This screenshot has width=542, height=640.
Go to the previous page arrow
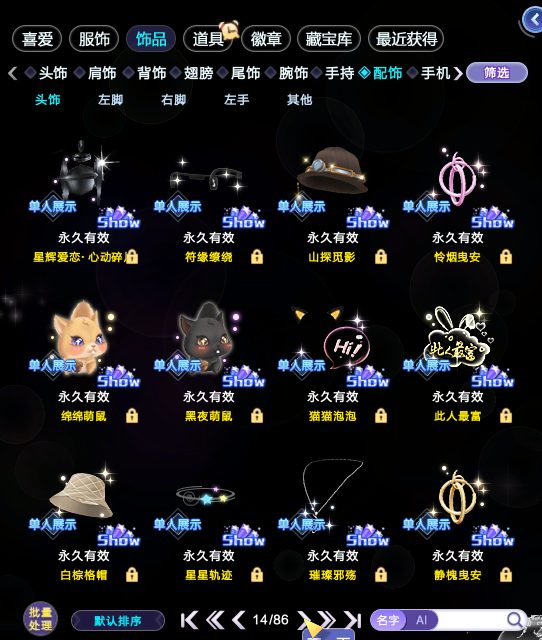(238, 620)
